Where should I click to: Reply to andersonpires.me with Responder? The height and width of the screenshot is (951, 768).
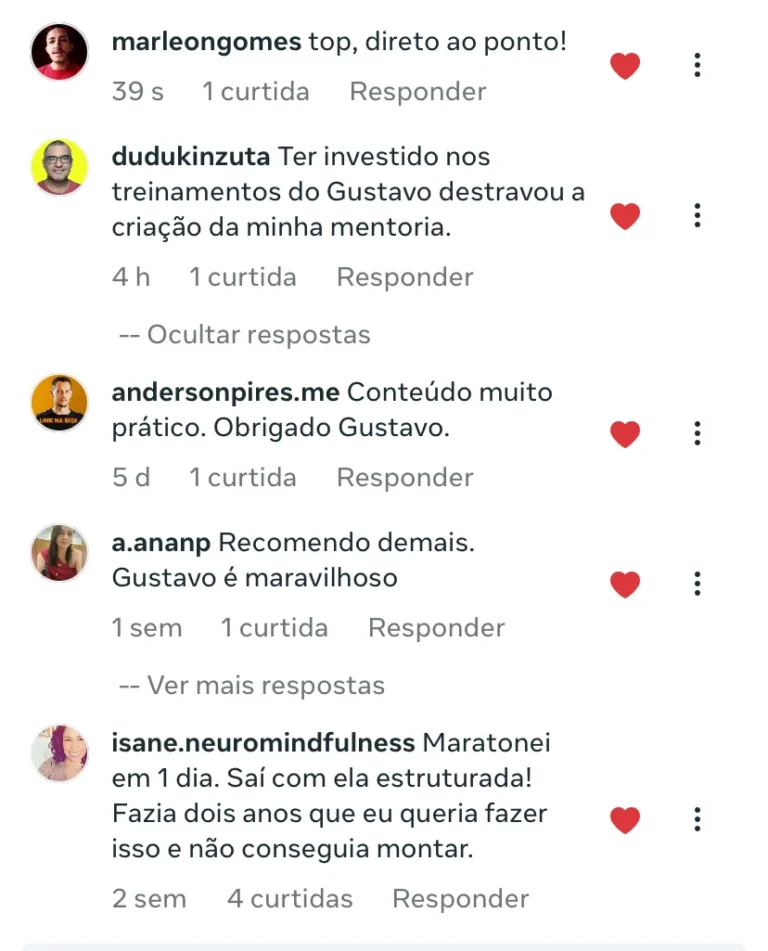point(404,477)
